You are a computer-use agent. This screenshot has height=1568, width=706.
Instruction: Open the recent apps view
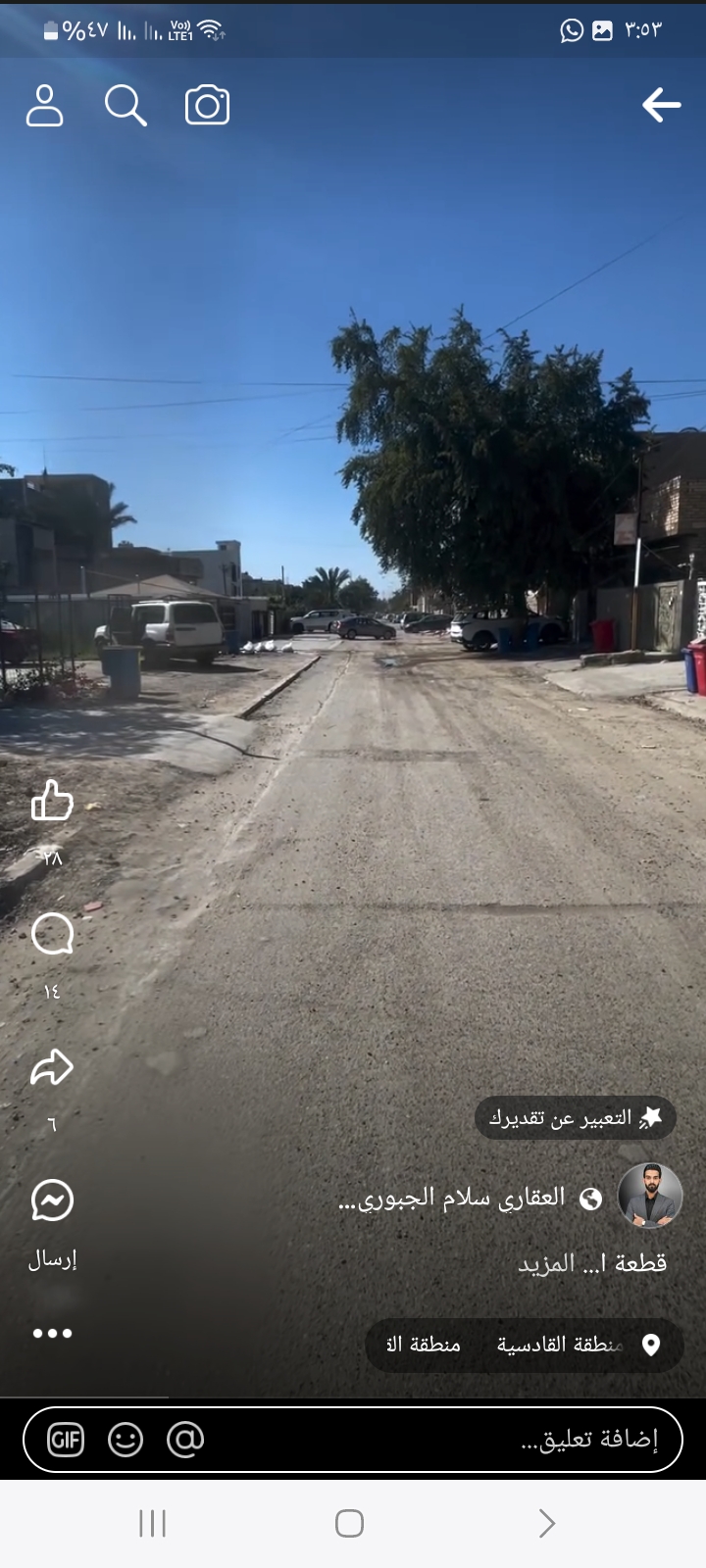tap(153, 1523)
